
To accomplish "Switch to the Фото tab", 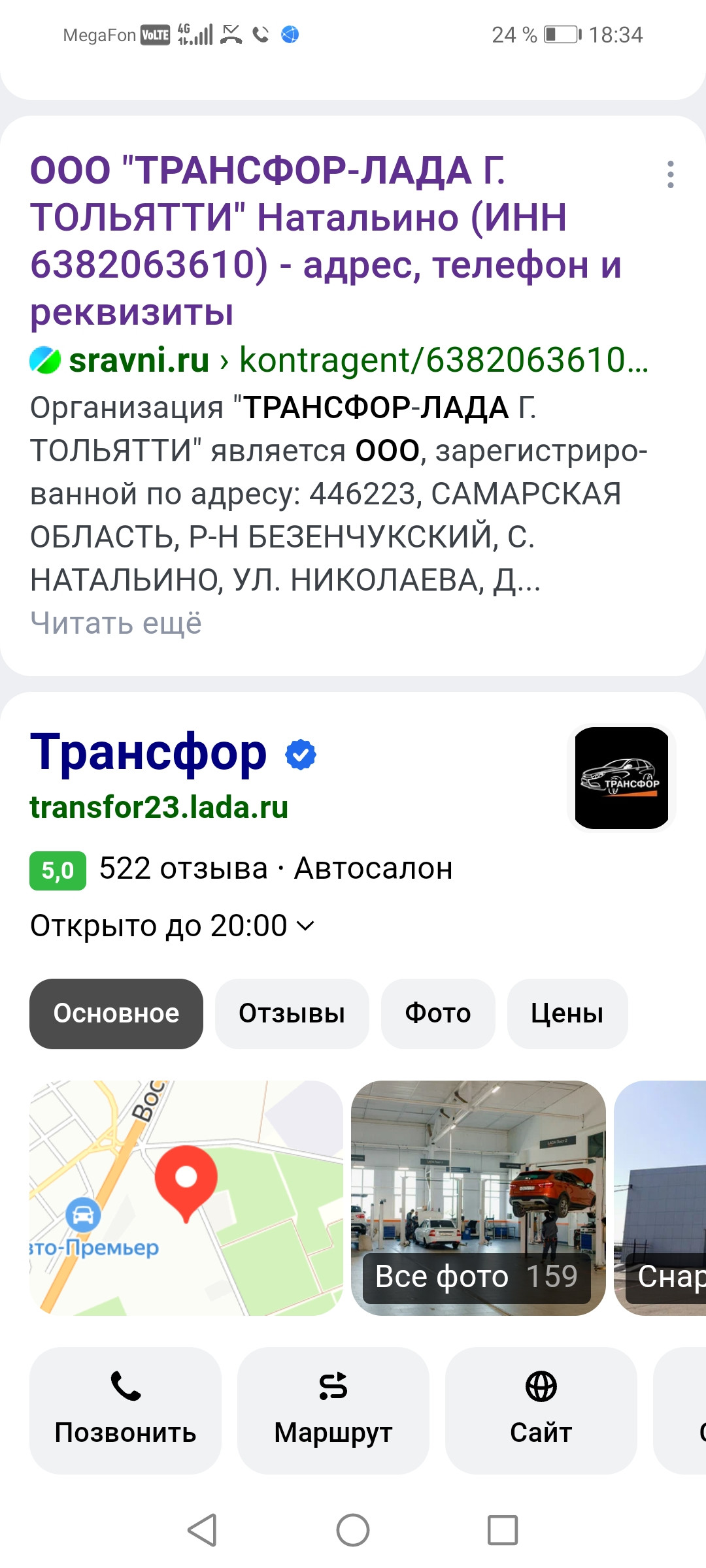I will pyautogui.click(x=438, y=1013).
